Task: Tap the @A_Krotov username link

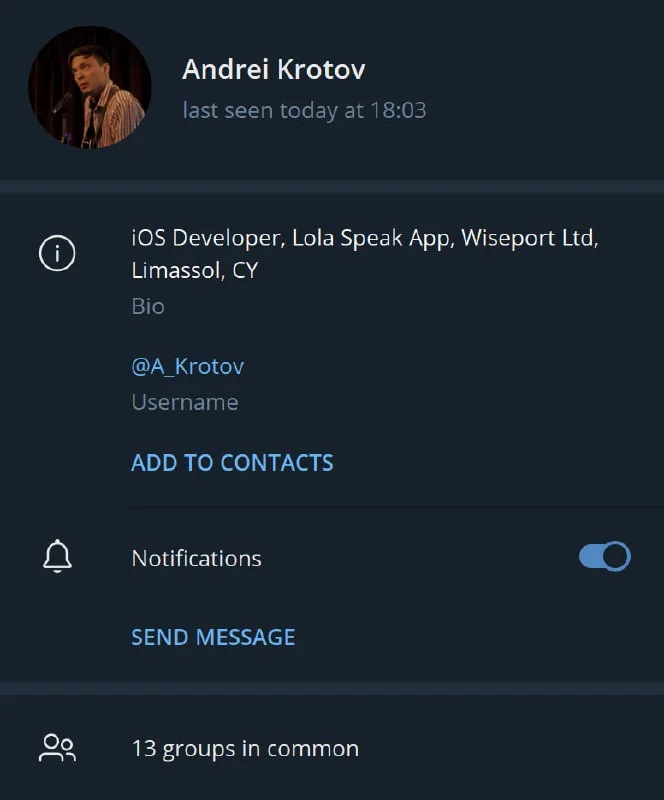Action: point(188,366)
